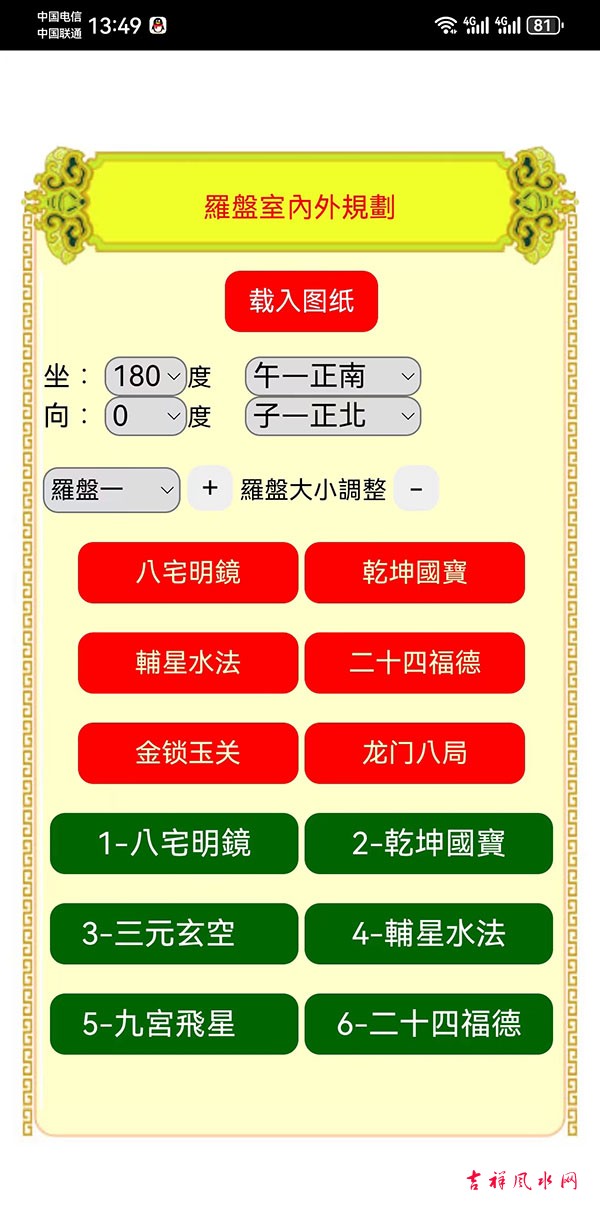Tap the red 载入图纸 button

(301, 301)
